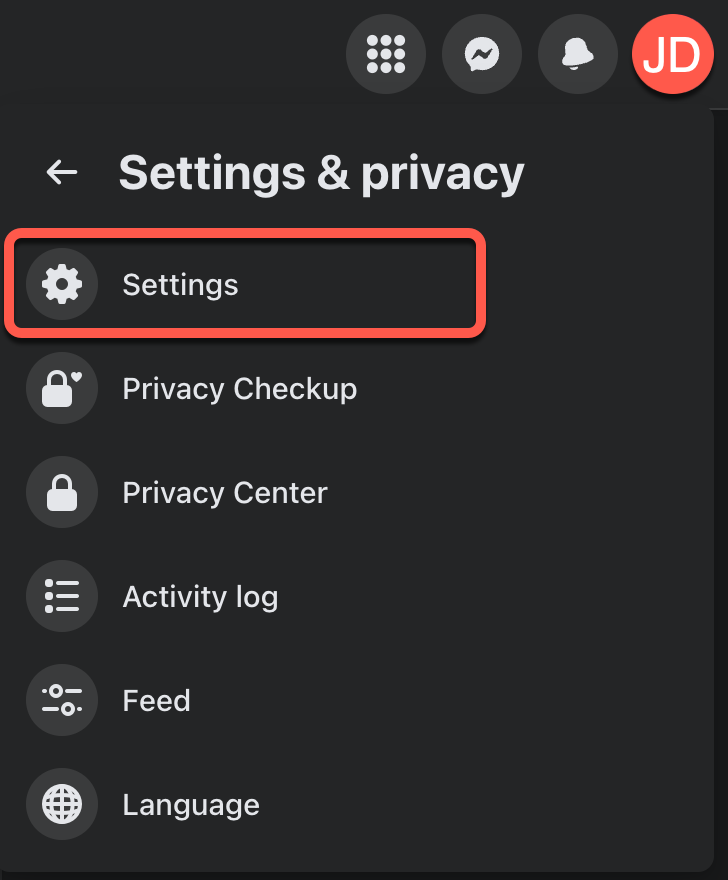
Task: Start Privacy Checkup
Action: (x=238, y=389)
